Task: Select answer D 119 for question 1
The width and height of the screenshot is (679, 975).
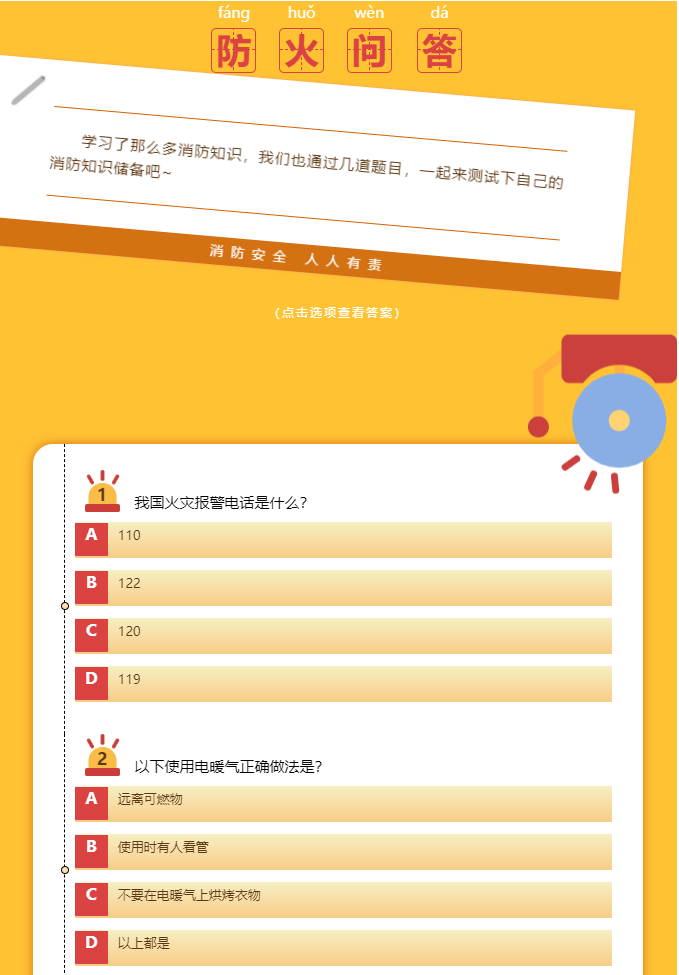Action: 343,683
